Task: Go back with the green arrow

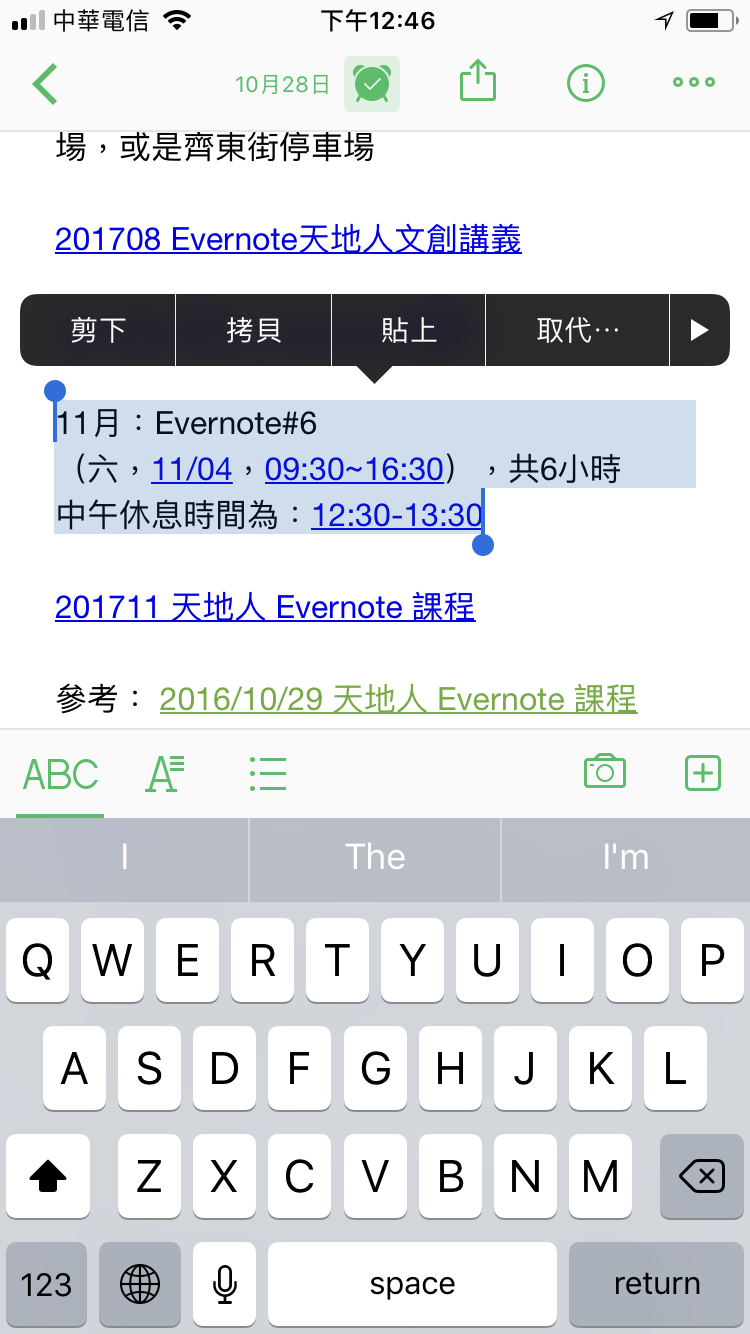Action: [45, 84]
